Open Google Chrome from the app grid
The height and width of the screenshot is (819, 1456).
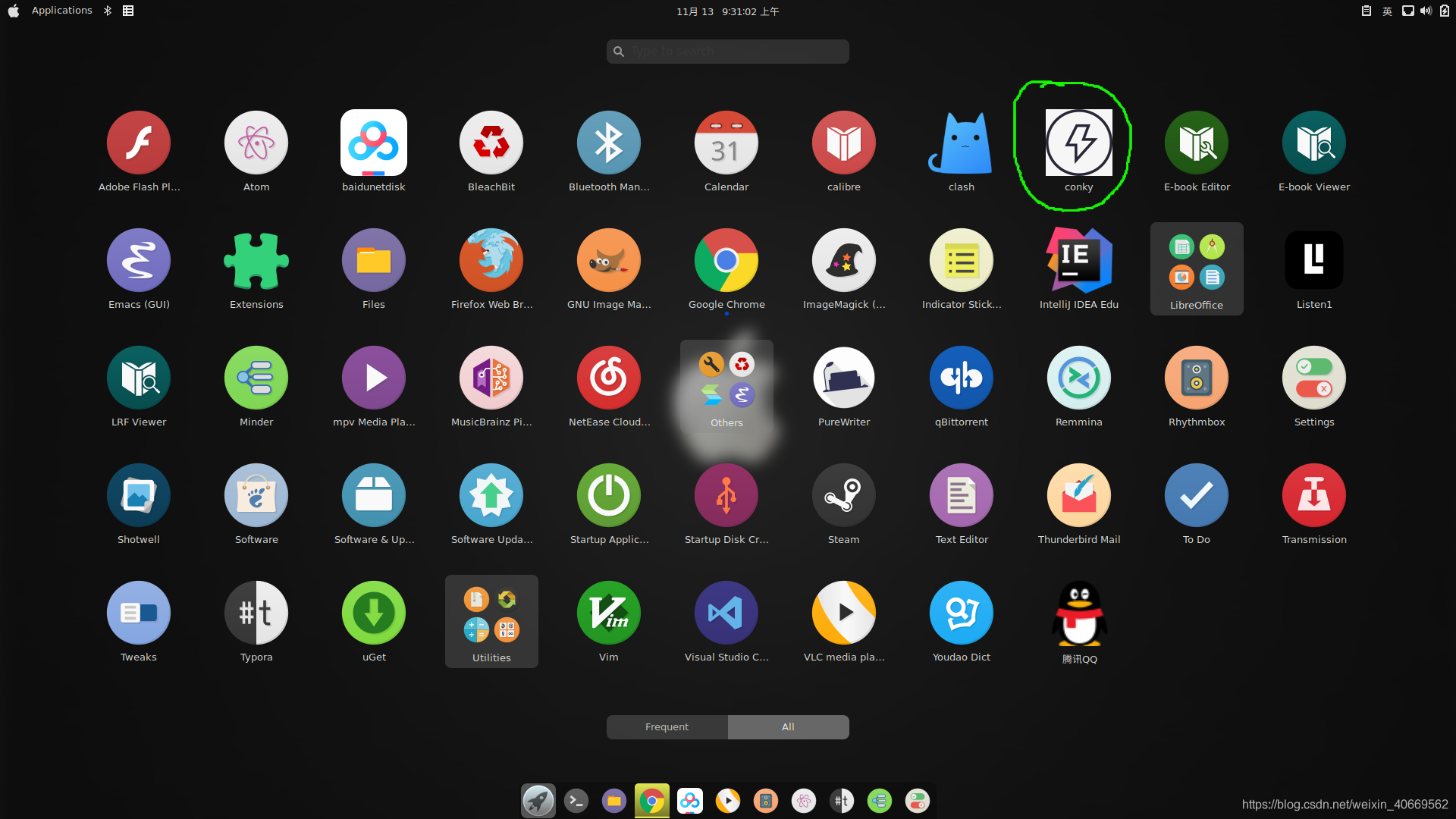pos(726,261)
